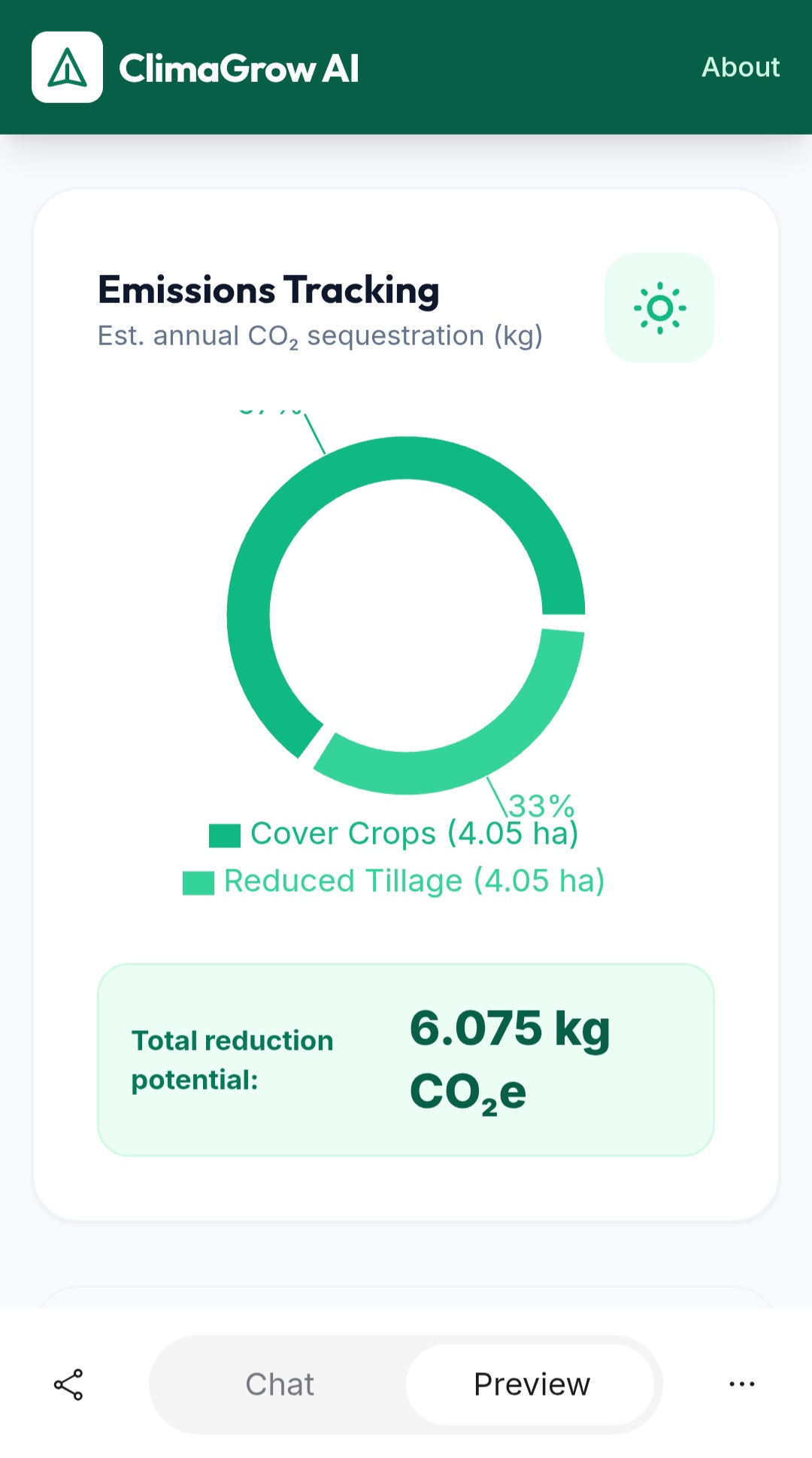Image resolution: width=812 pixels, height=1458 pixels.
Task: Share this preview
Action: 68,1384
